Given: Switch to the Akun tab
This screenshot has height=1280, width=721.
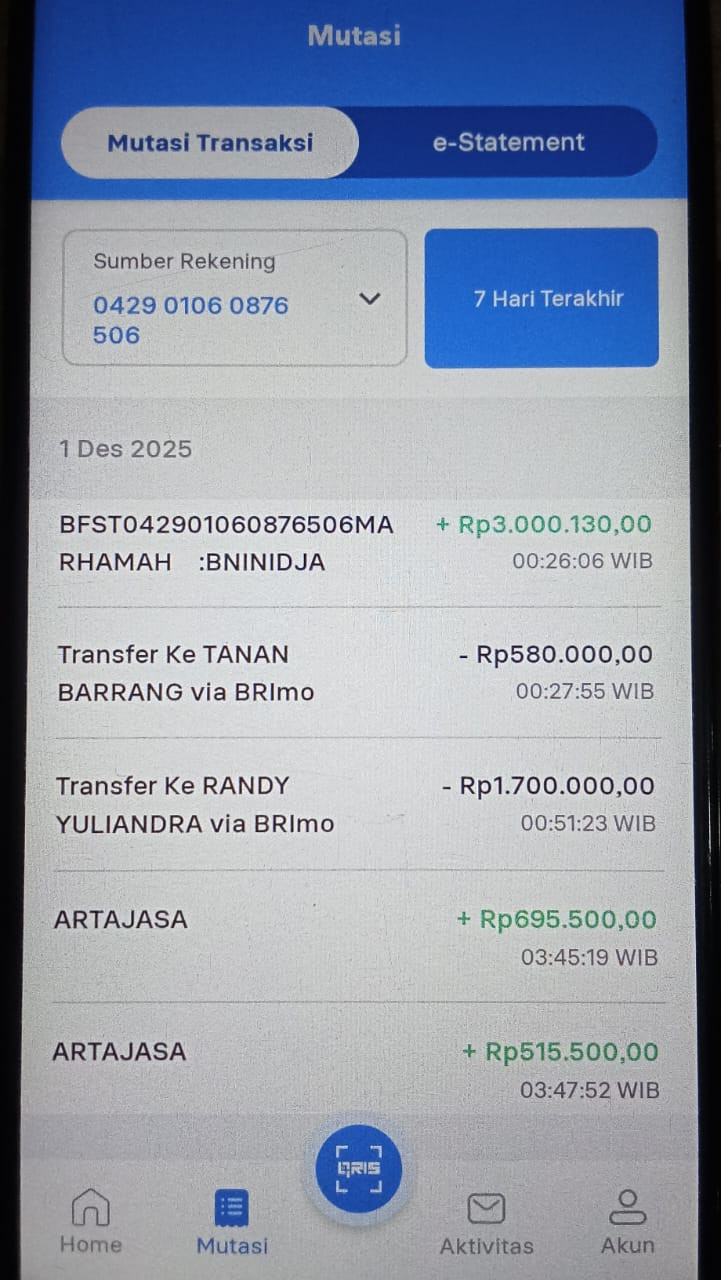Looking at the screenshot, I should point(628,1222).
